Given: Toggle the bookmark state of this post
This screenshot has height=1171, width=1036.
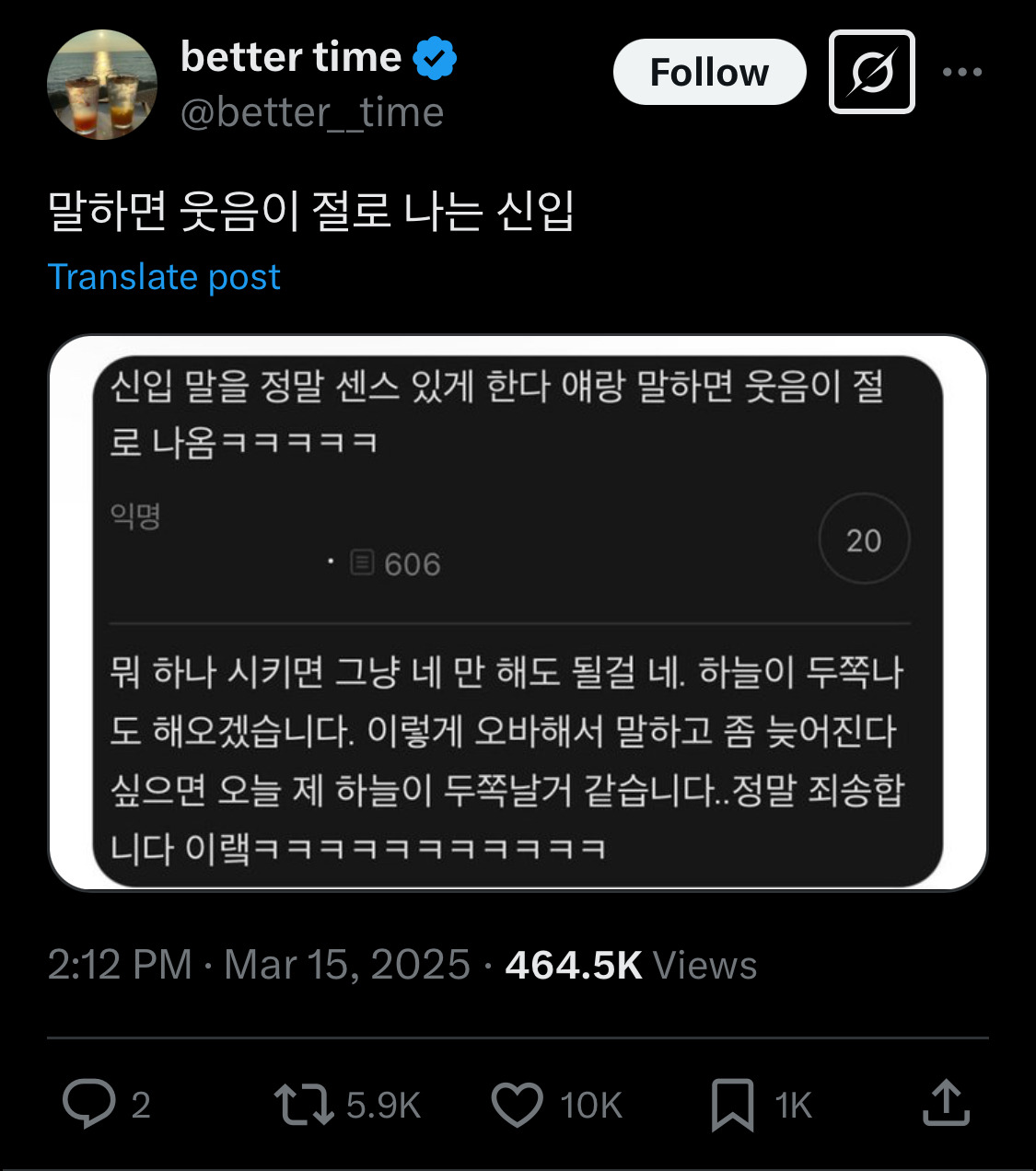Looking at the screenshot, I should pos(732,1104).
